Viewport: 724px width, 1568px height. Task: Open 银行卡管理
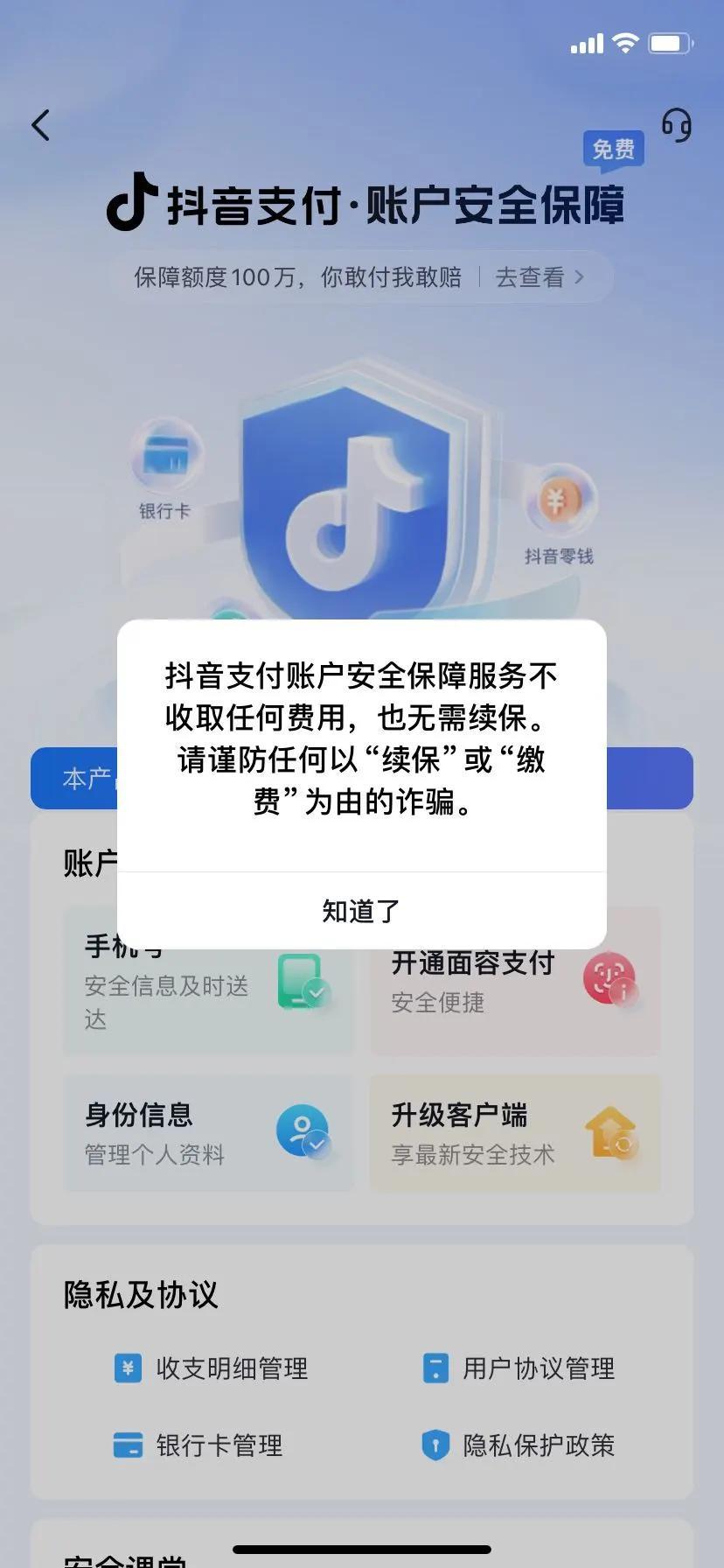tap(199, 1445)
